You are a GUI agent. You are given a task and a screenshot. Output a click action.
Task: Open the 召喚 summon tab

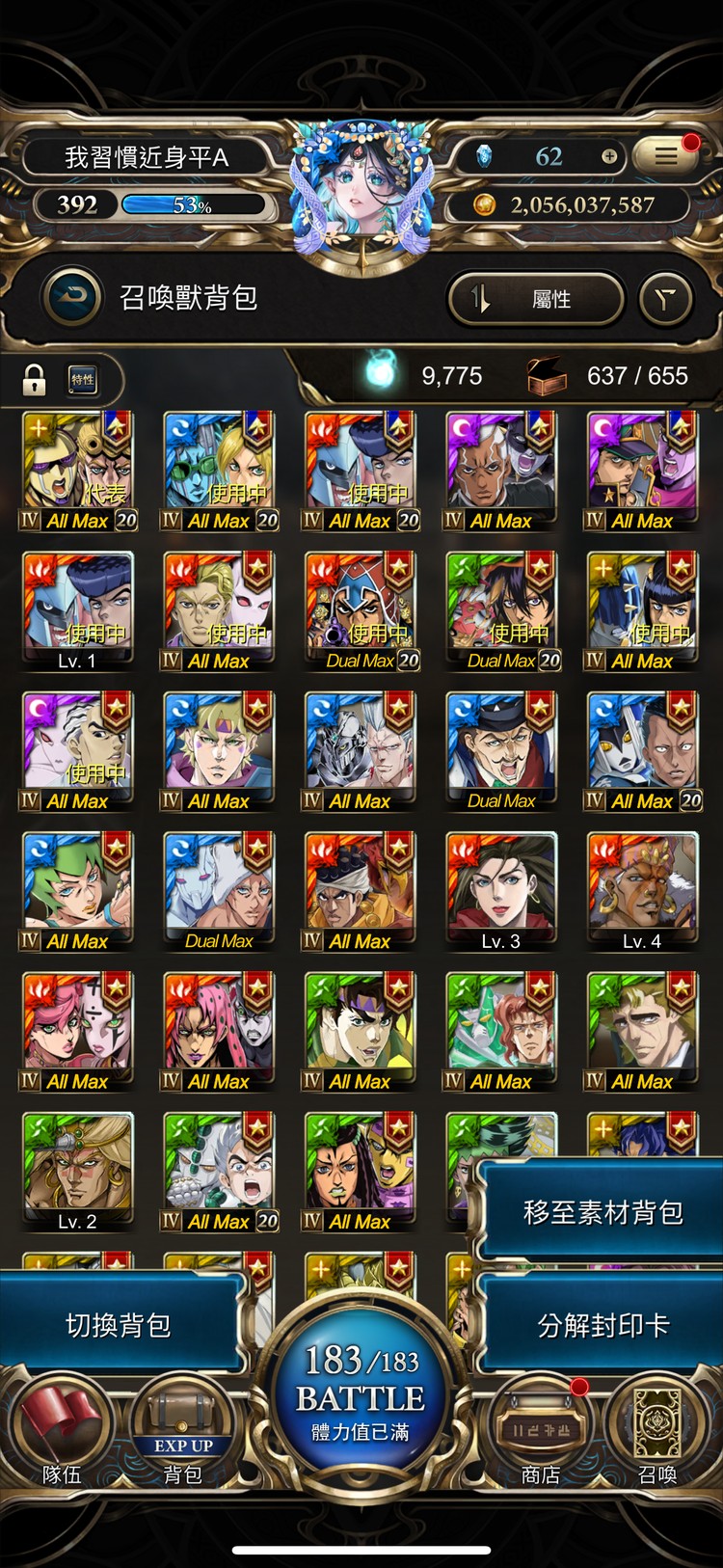click(x=658, y=1432)
